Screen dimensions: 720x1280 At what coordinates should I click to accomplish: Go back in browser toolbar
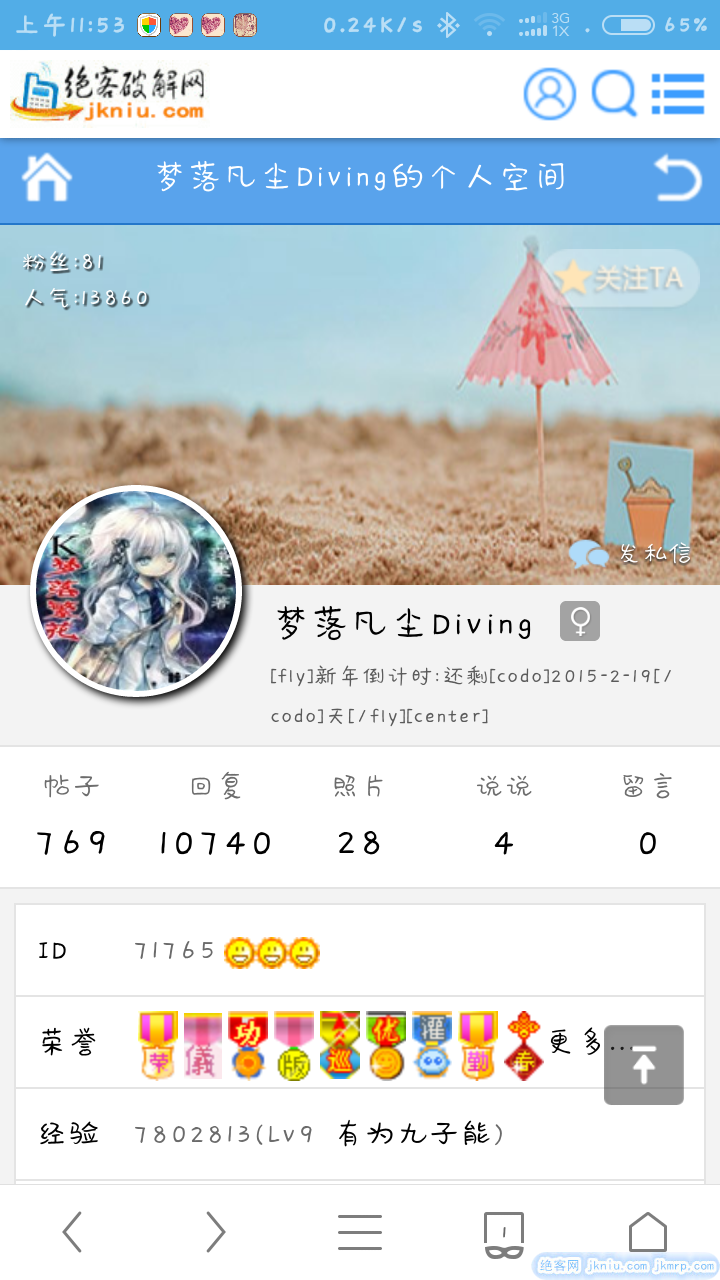tap(72, 1232)
